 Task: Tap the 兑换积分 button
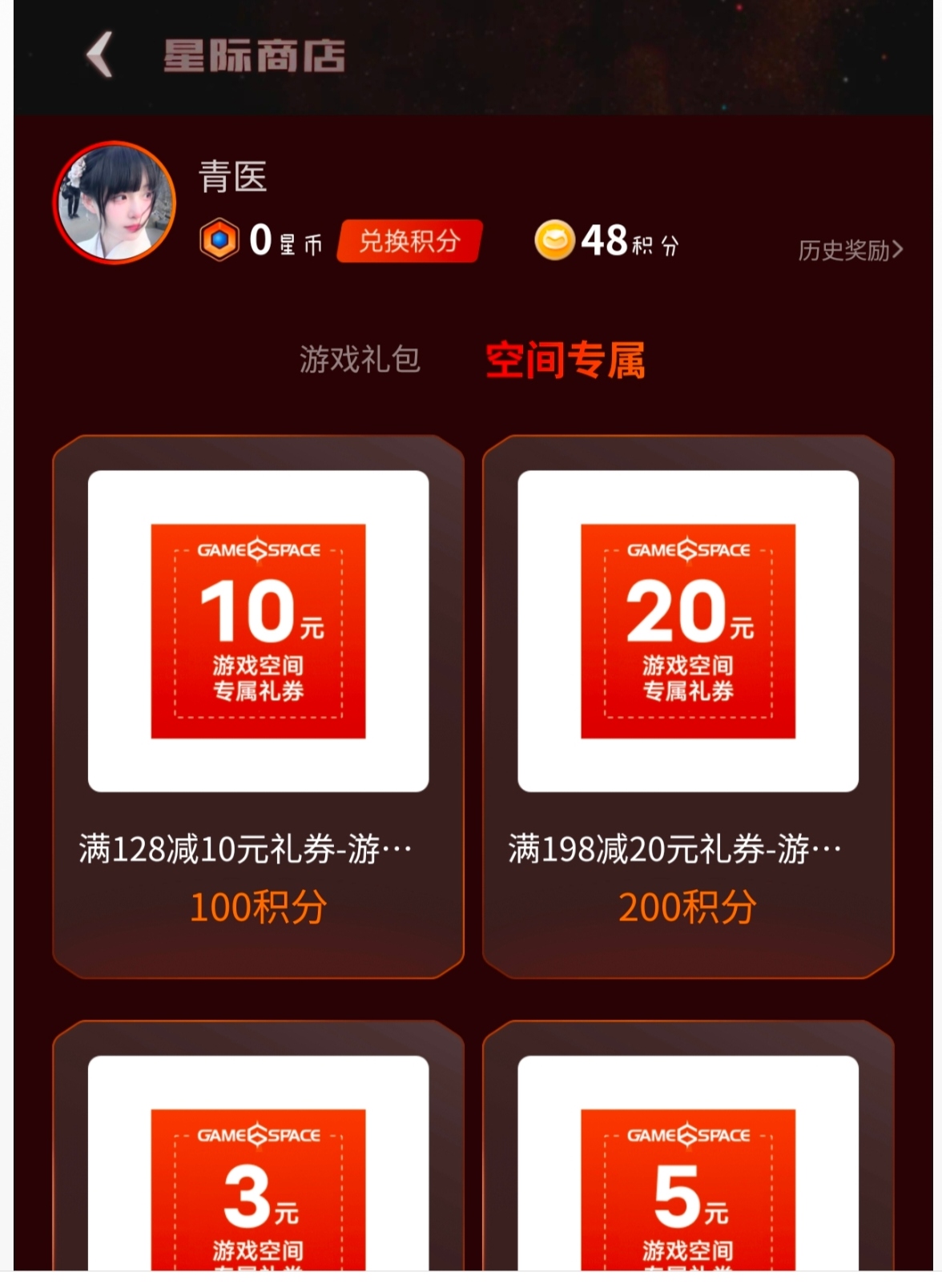(x=409, y=241)
